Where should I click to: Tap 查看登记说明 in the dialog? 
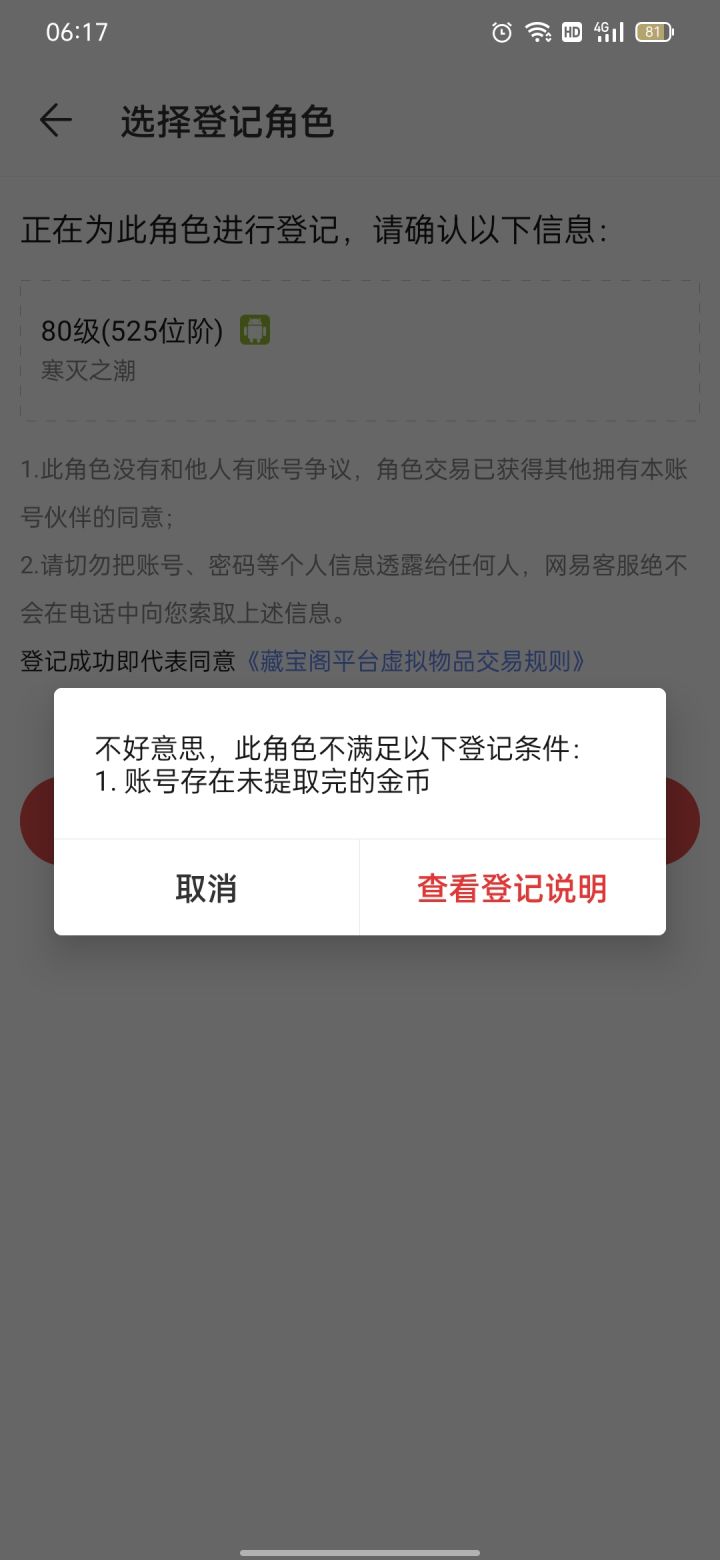pos(511,887)
